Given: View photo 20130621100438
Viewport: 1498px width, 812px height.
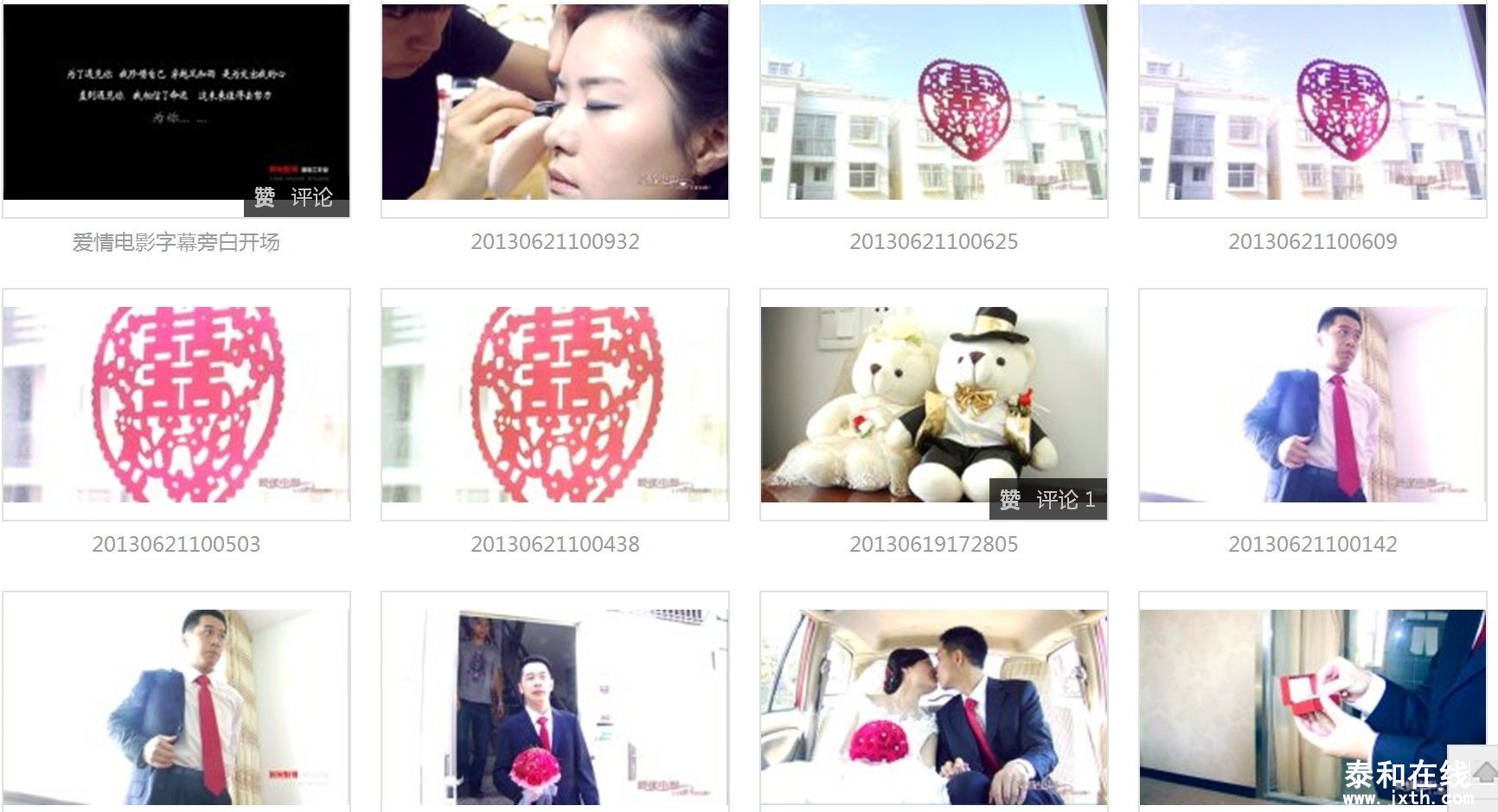Looking at the screenshot, I should coord(554,404).
